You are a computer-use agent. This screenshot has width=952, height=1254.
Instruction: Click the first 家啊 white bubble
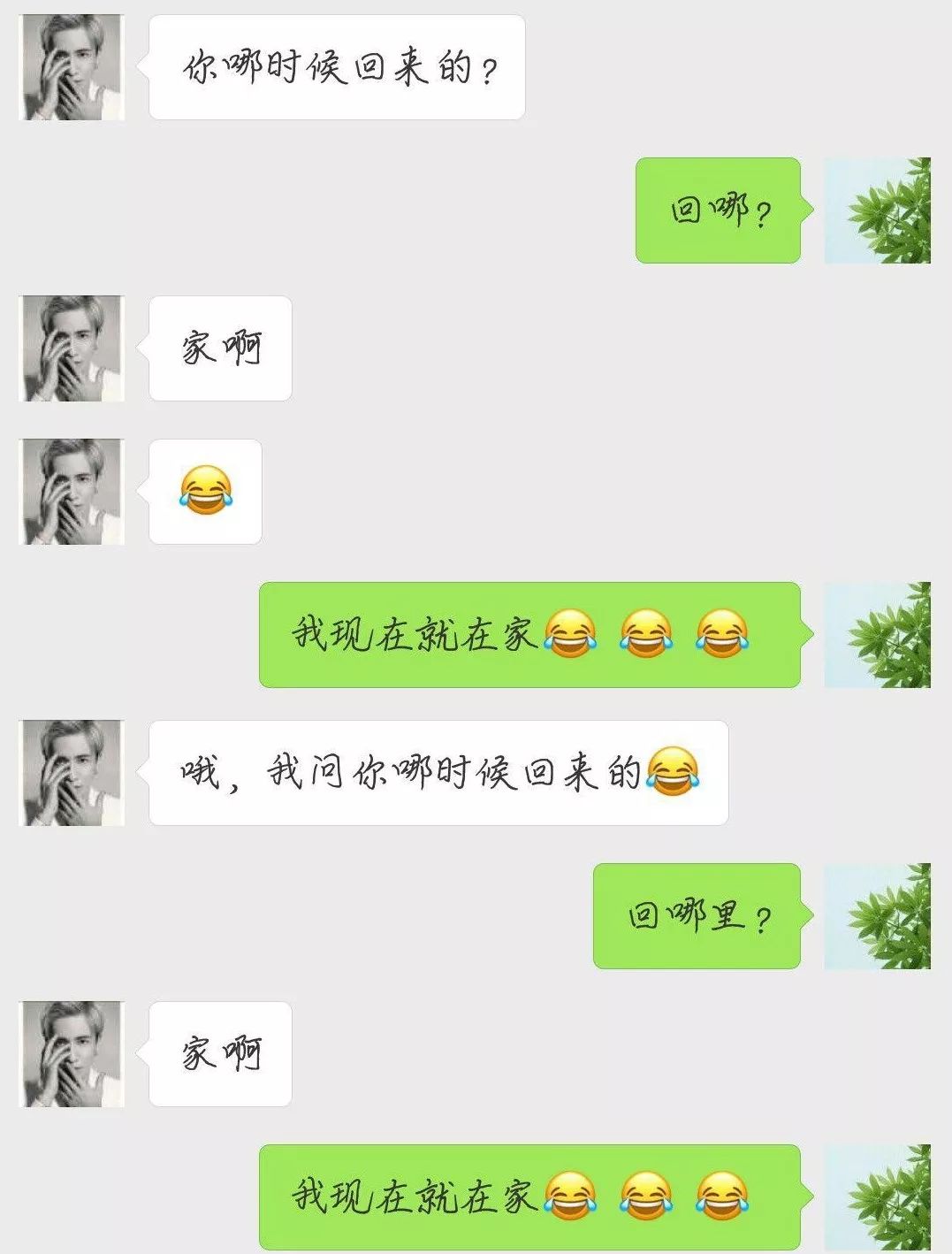[x=221, y=347]
